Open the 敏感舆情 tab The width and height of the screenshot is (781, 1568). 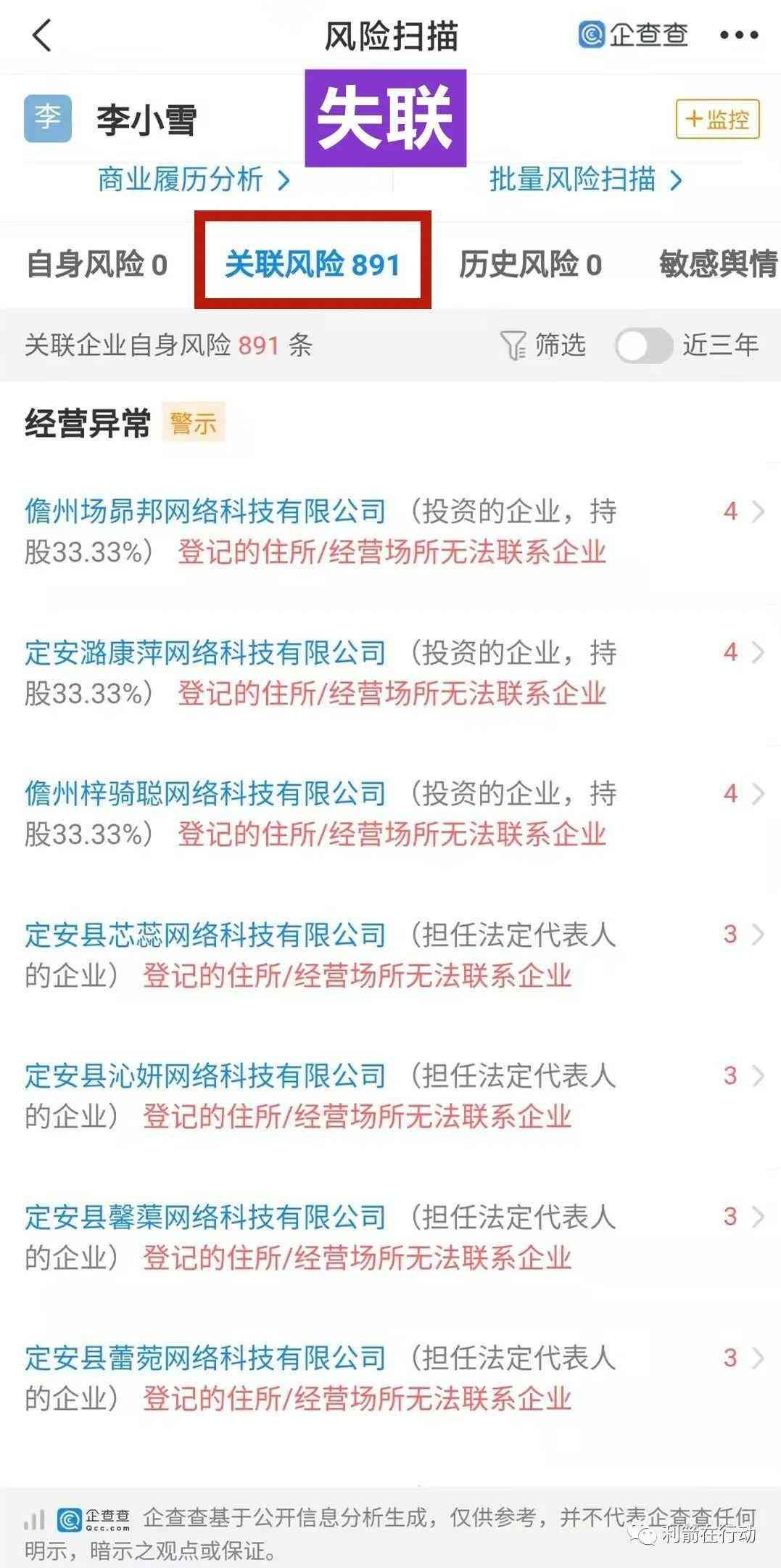pyautogui.click(x=716, y=266)
